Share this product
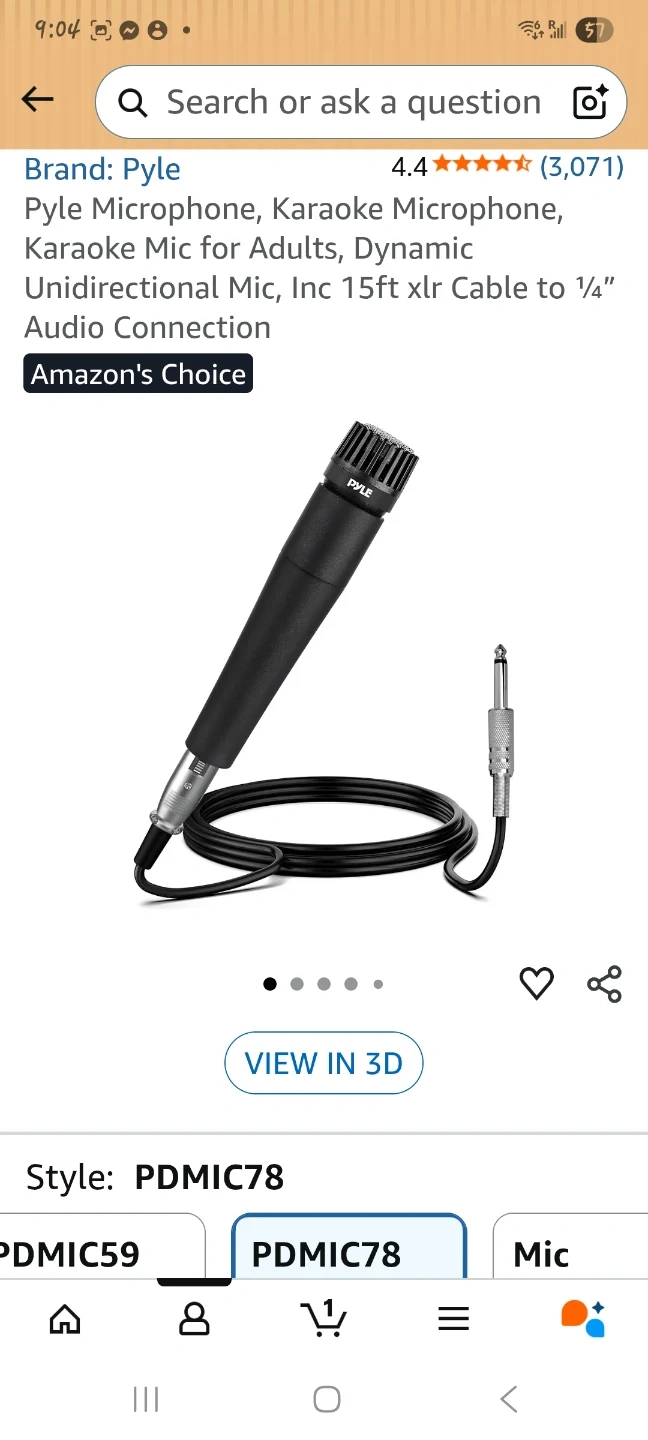This screenshot has height=1440, width=648. tap(604, 984)
